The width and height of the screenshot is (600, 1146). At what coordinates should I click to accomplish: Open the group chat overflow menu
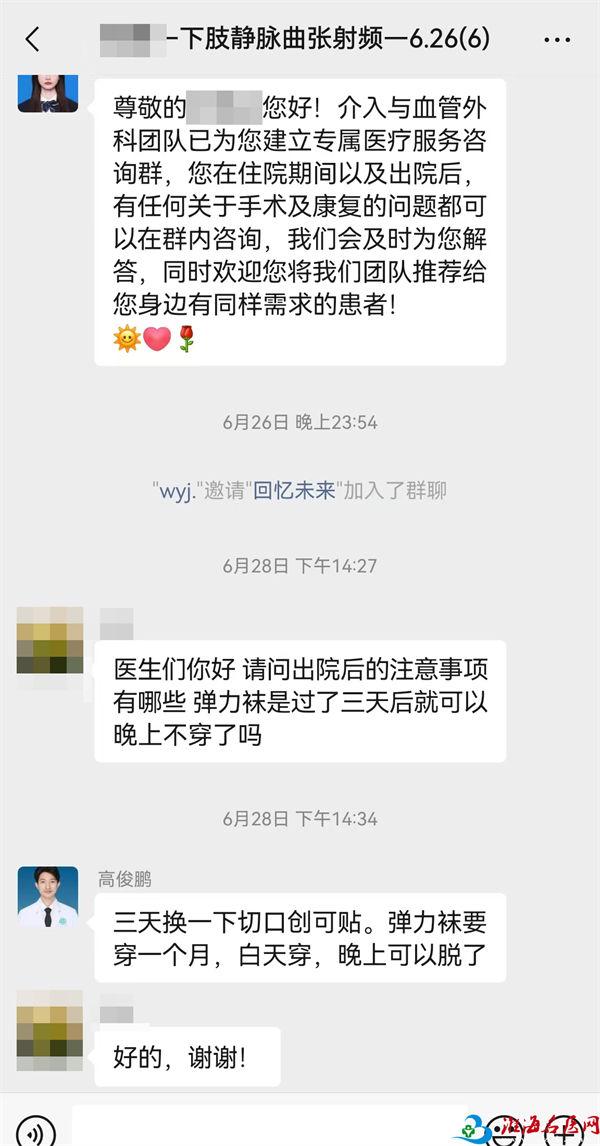[557, 40]
